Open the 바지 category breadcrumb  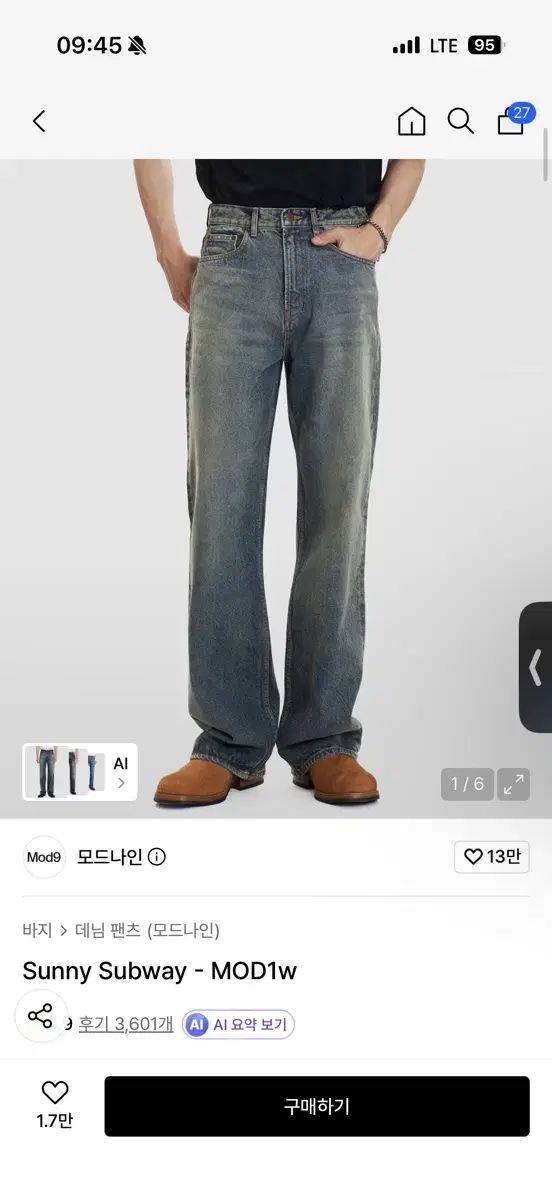37,930
